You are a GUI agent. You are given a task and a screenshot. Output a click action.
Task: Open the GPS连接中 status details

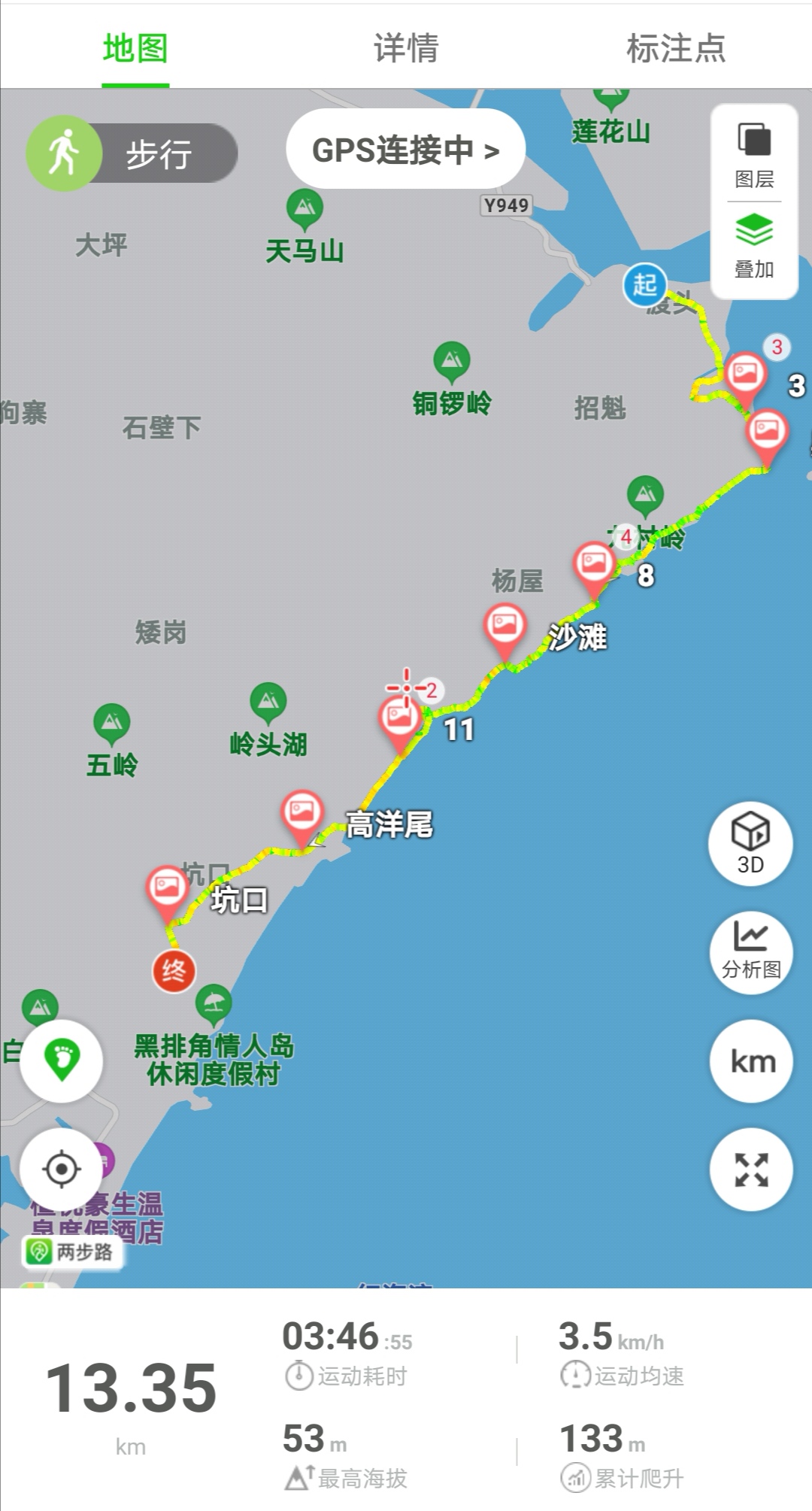pos(405,149)
